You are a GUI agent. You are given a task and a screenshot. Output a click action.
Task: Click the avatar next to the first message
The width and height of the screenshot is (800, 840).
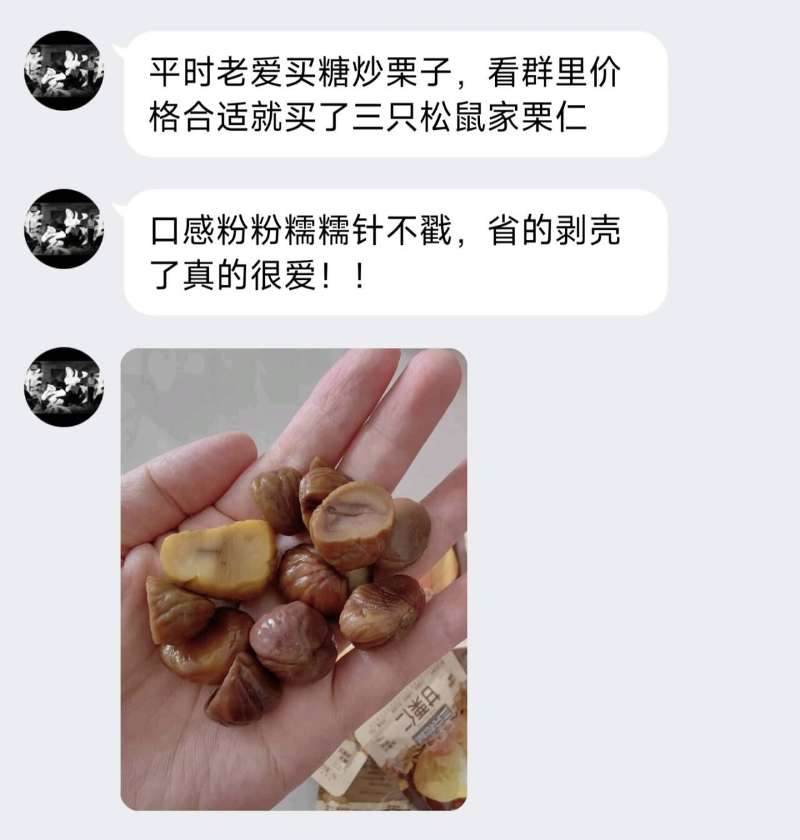click(64, 71)
